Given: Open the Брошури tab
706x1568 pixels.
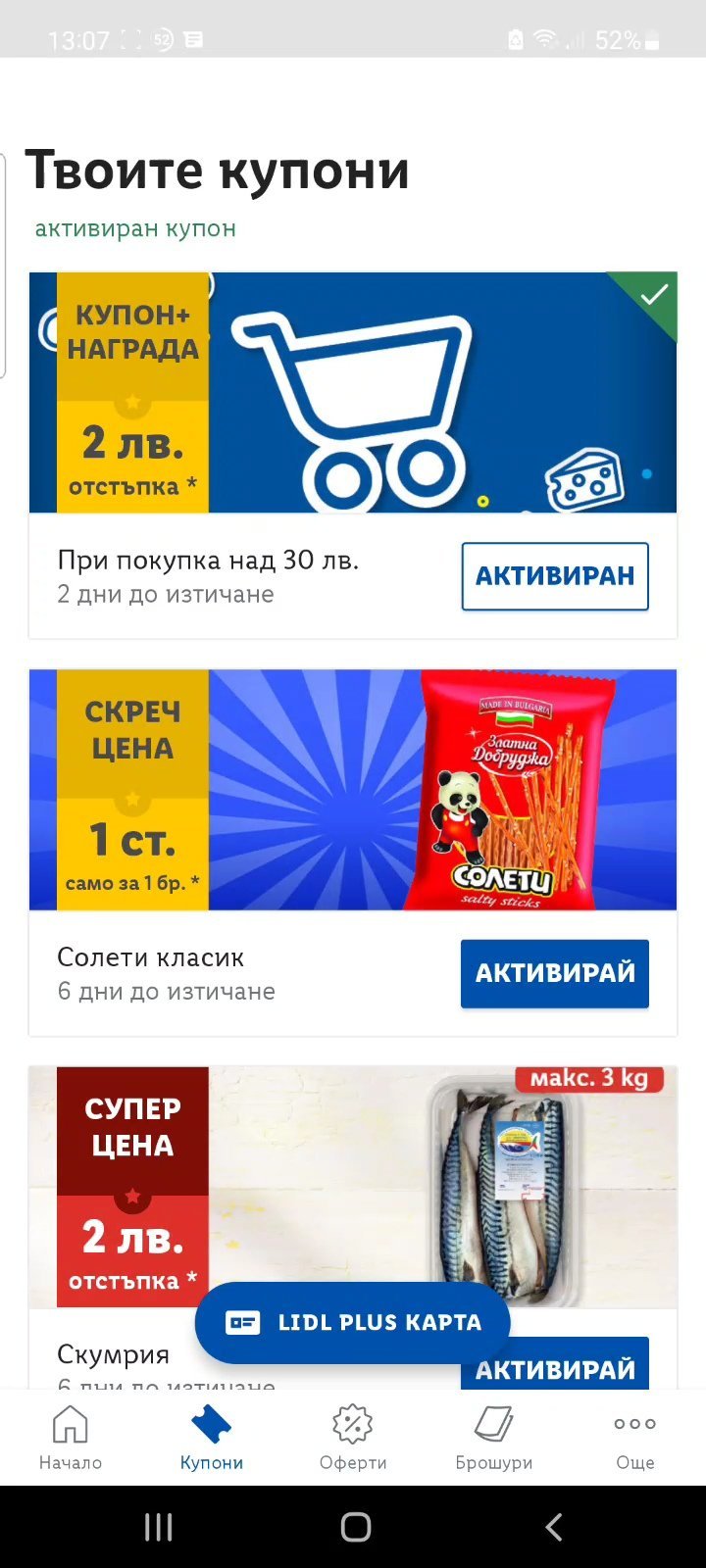Looking at the screenshot, I should click(494, 1437).
